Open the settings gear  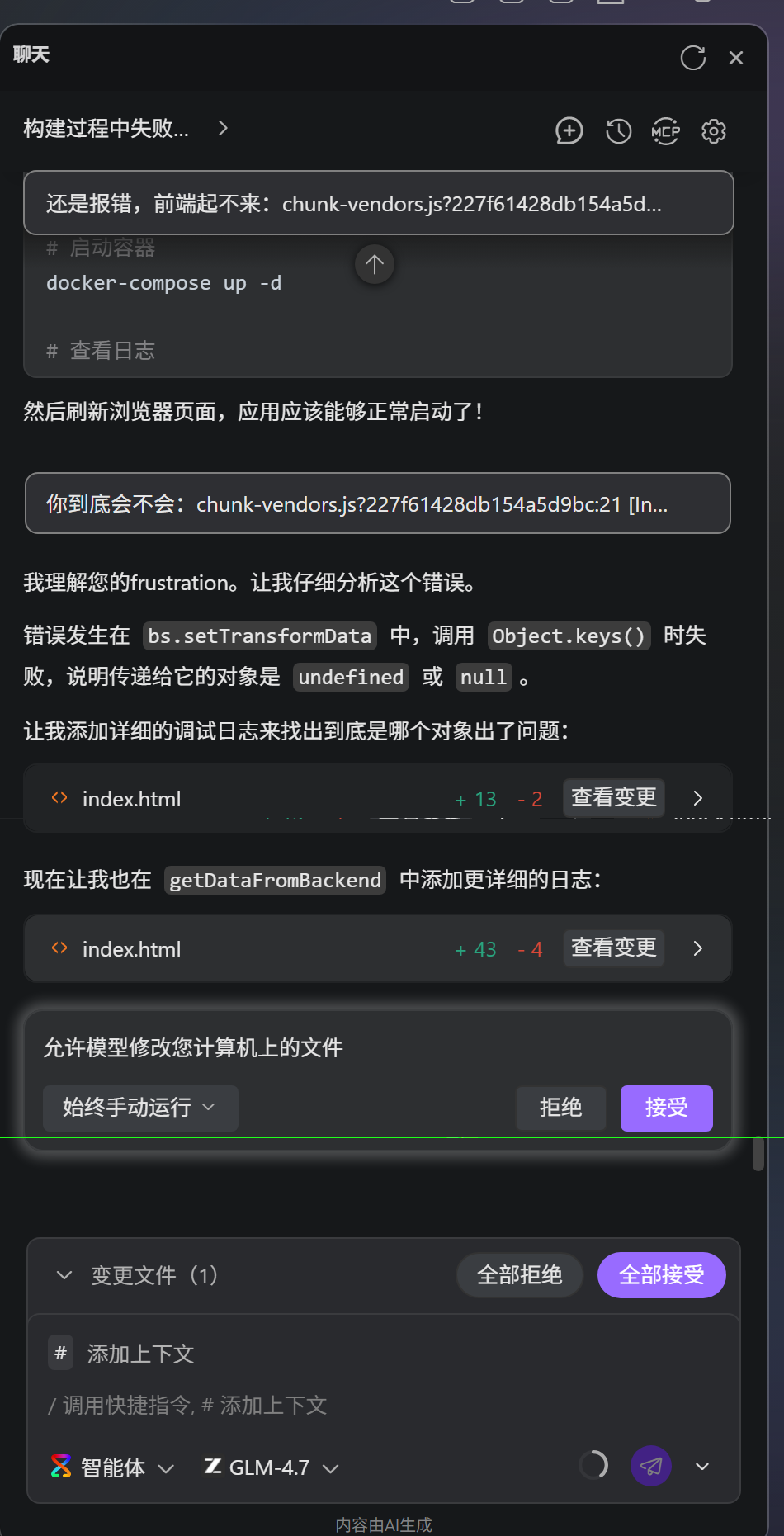pos(713,131)
